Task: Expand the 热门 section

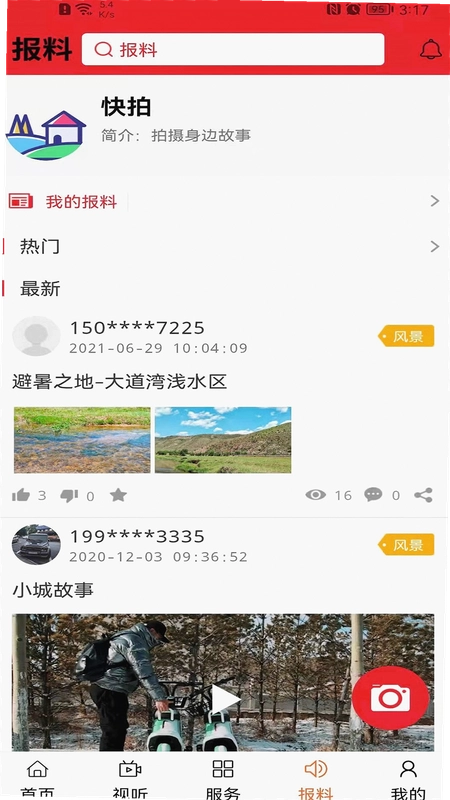Action: [x=225, y=247]
